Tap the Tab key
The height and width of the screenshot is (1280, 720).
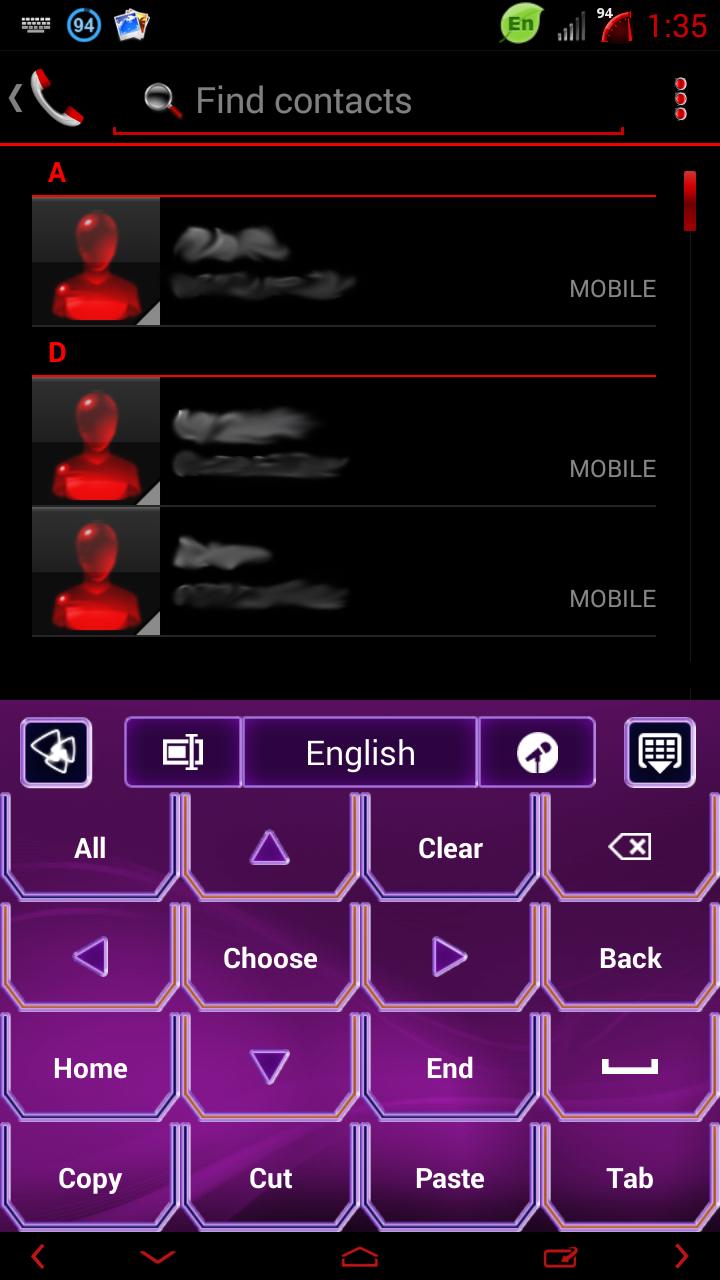pyautogui.click(x=630, y=1178)
